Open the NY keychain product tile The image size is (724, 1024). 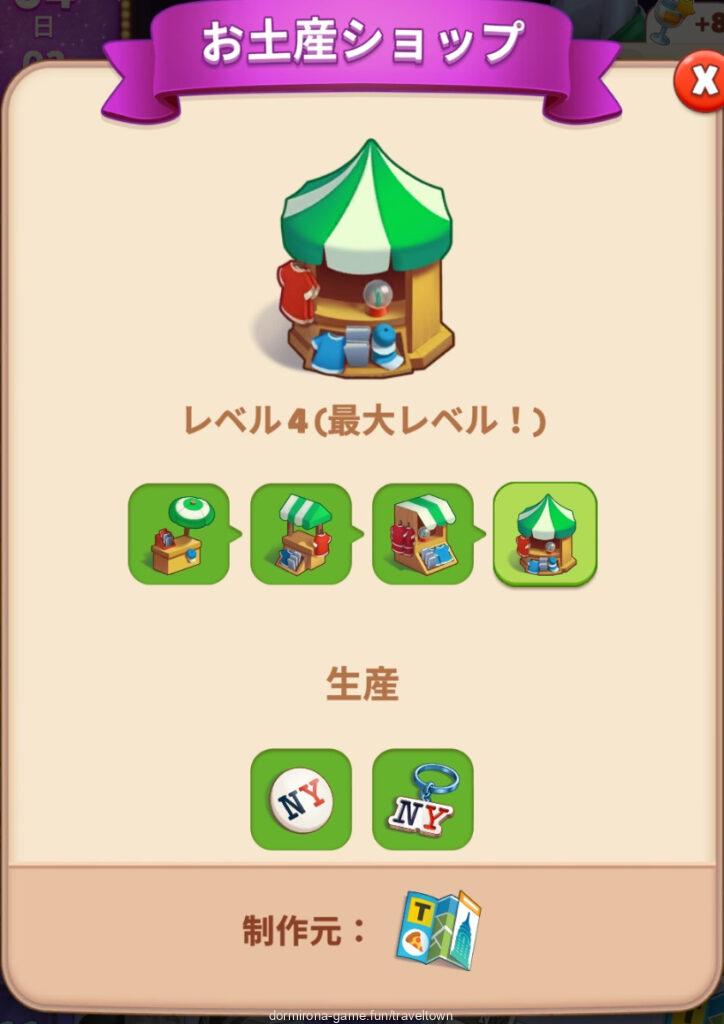(423, 799)
